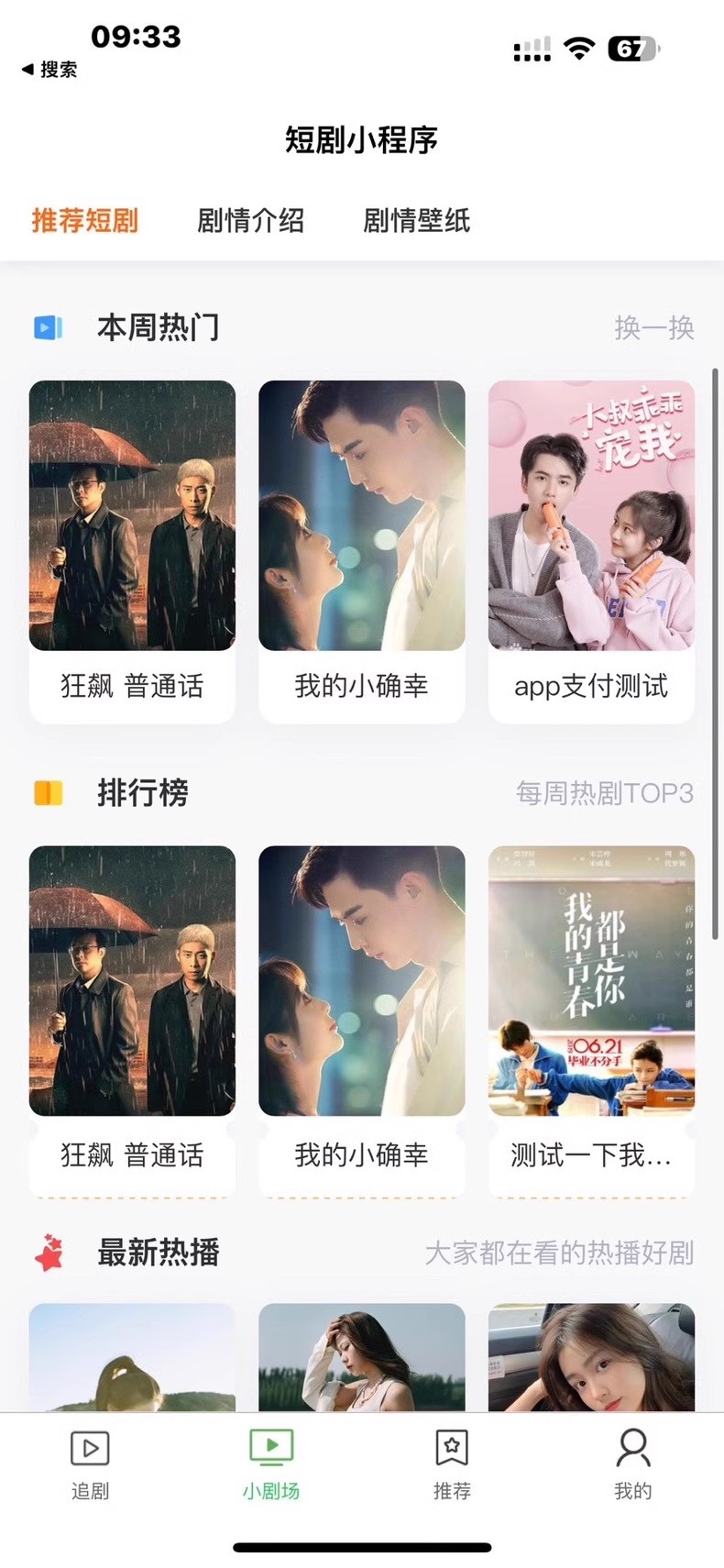Screen dimensions: 724x1568
Task: Tap 换一换 to refresh weekly hot list
Action: [x=654, y=327]
